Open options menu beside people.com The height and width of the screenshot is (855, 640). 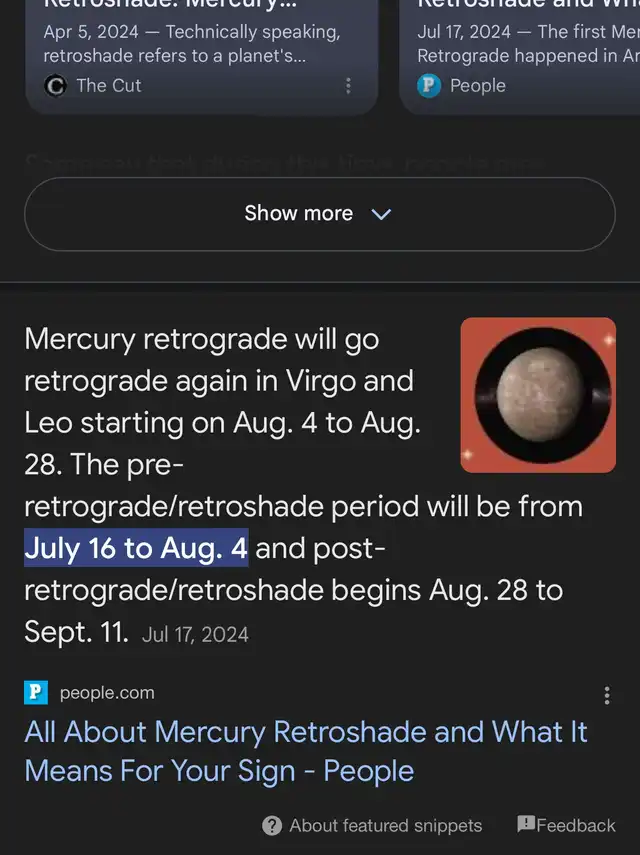click(606, 695)
